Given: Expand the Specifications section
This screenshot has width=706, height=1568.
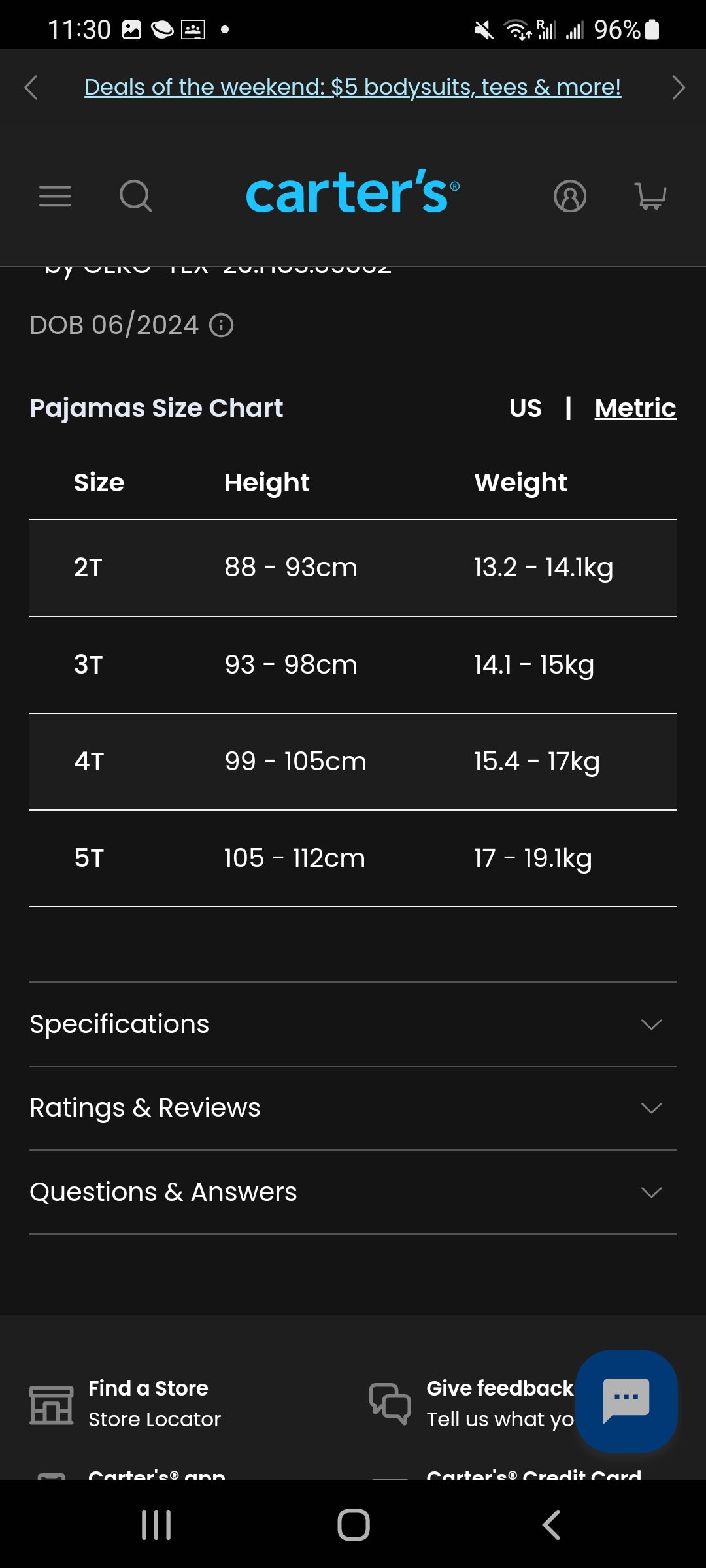Looking at the screenshot, I should tap(353, 1024).
